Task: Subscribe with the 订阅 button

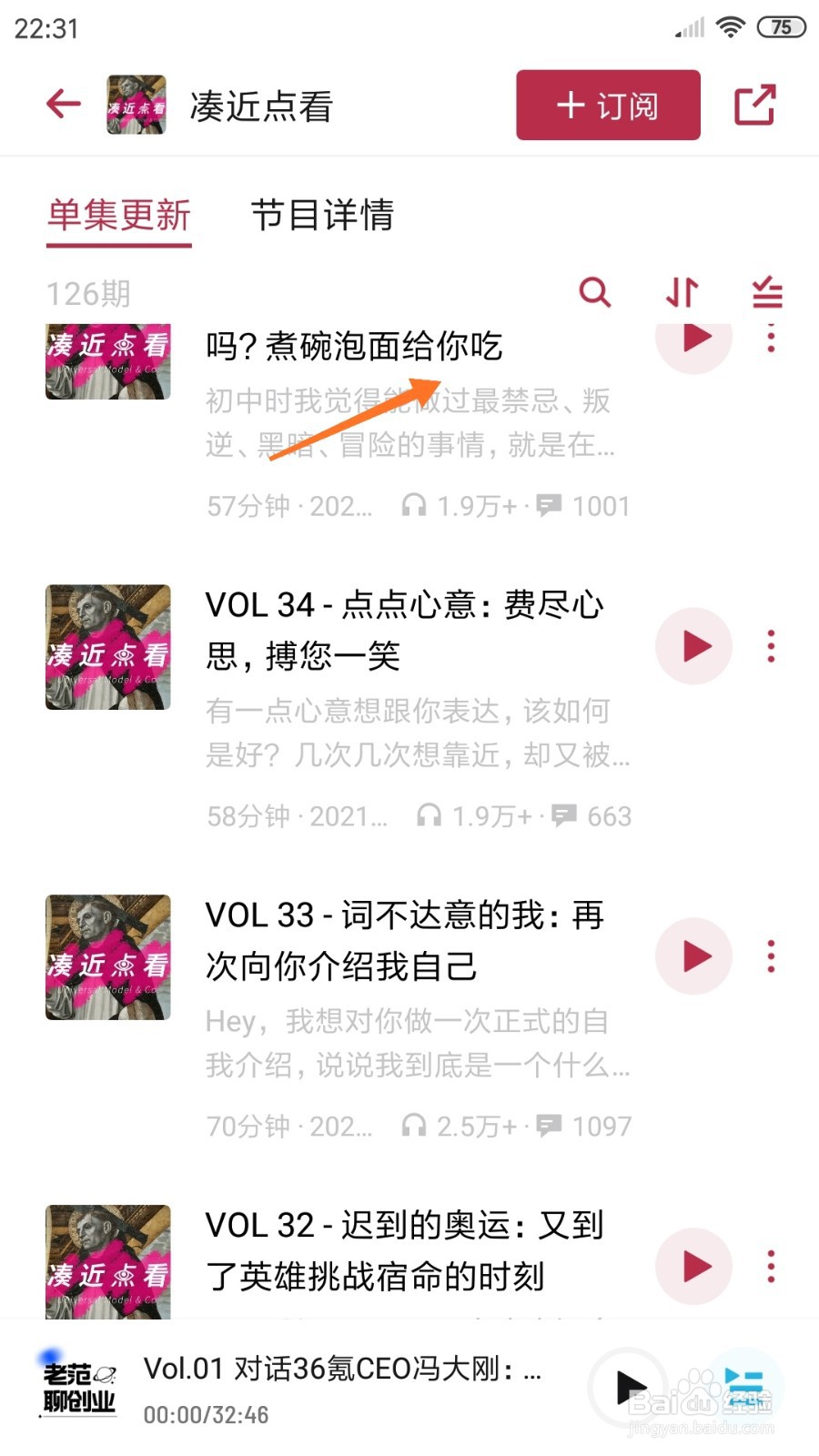Action: pyautogui.click(x=608, y=106)
